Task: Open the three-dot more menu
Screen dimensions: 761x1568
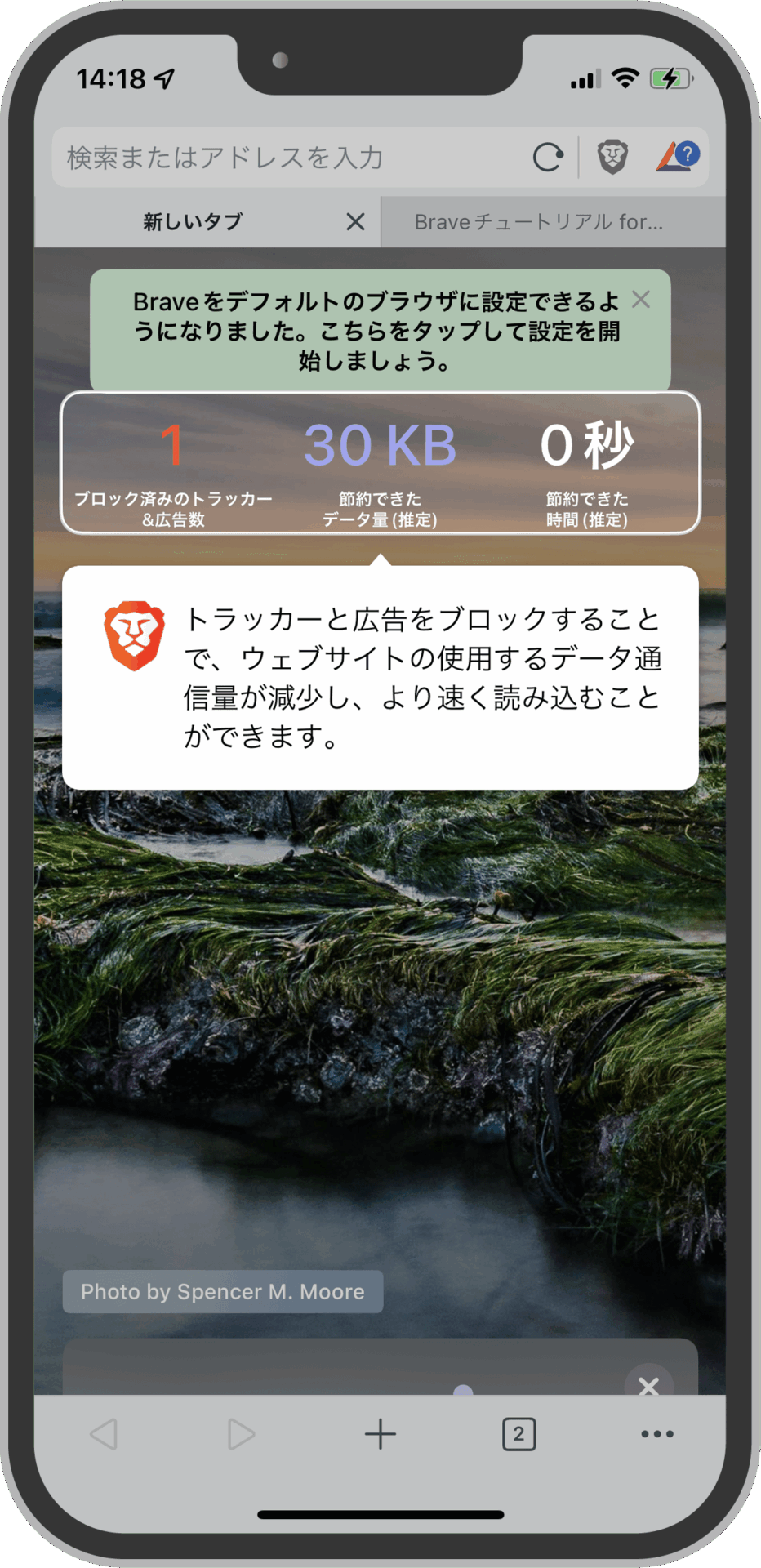Action: 657,1434
